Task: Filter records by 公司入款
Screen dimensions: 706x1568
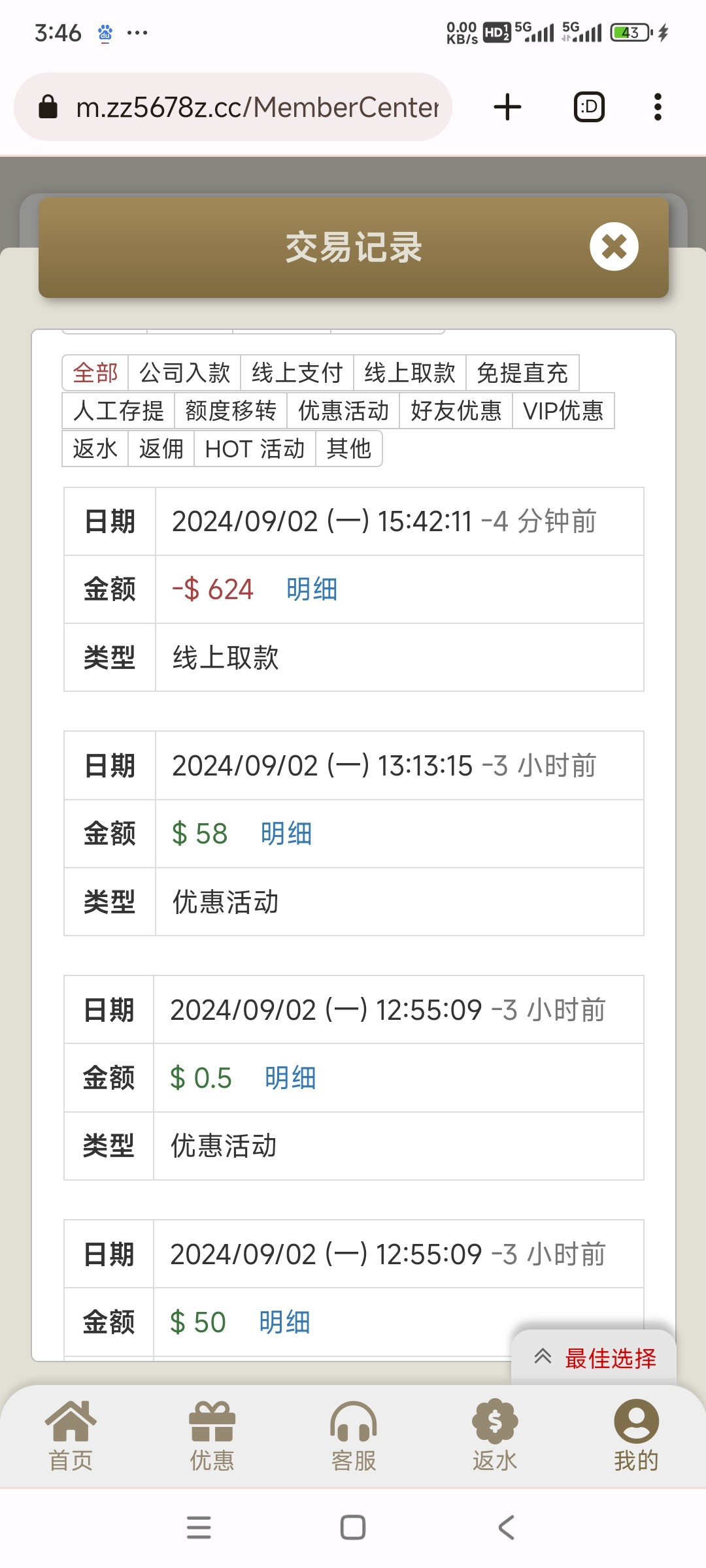Action: [x=184, y=373]
